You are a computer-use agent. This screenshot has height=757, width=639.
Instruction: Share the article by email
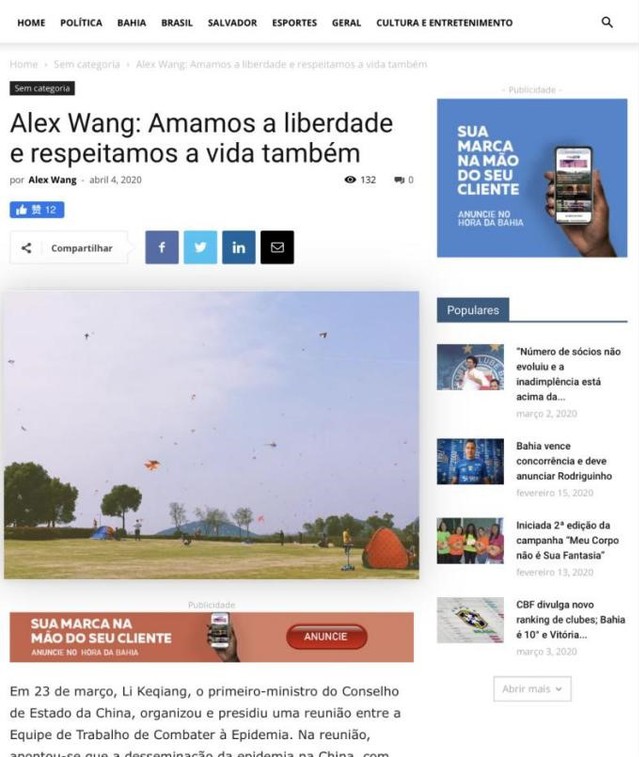(277, 247)
